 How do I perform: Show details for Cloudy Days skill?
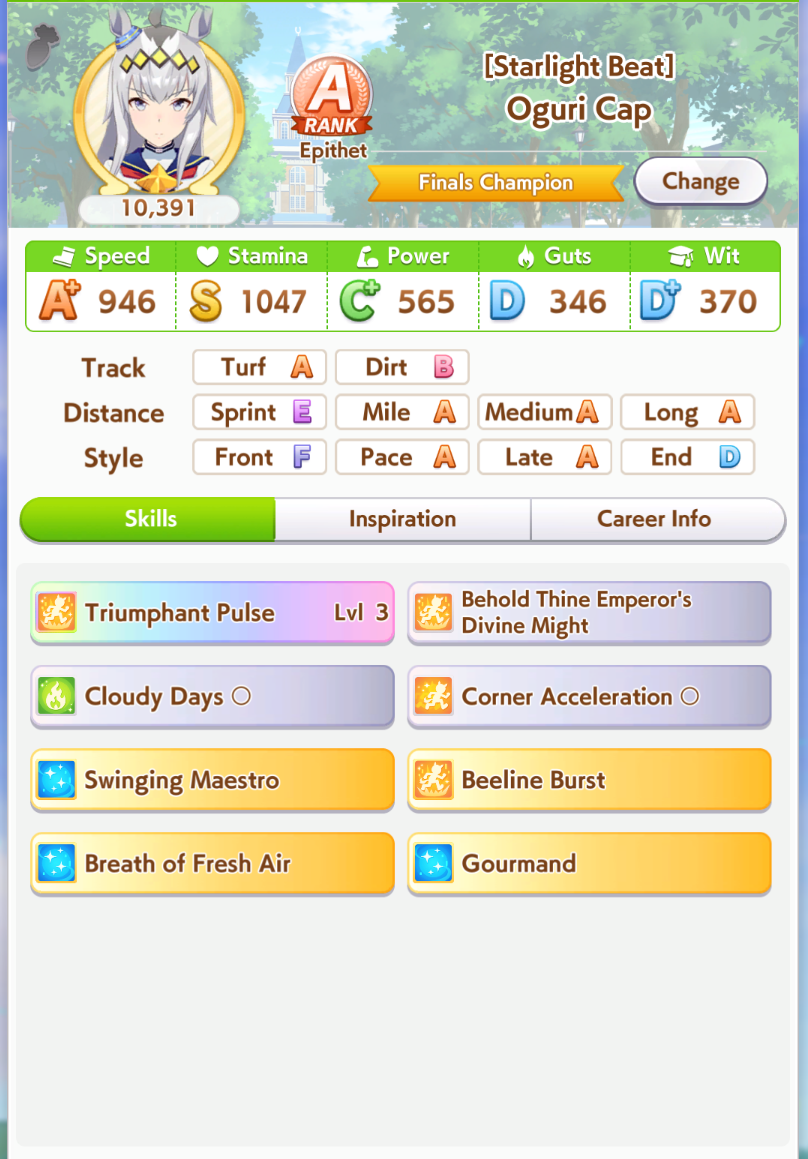[212, 697]
